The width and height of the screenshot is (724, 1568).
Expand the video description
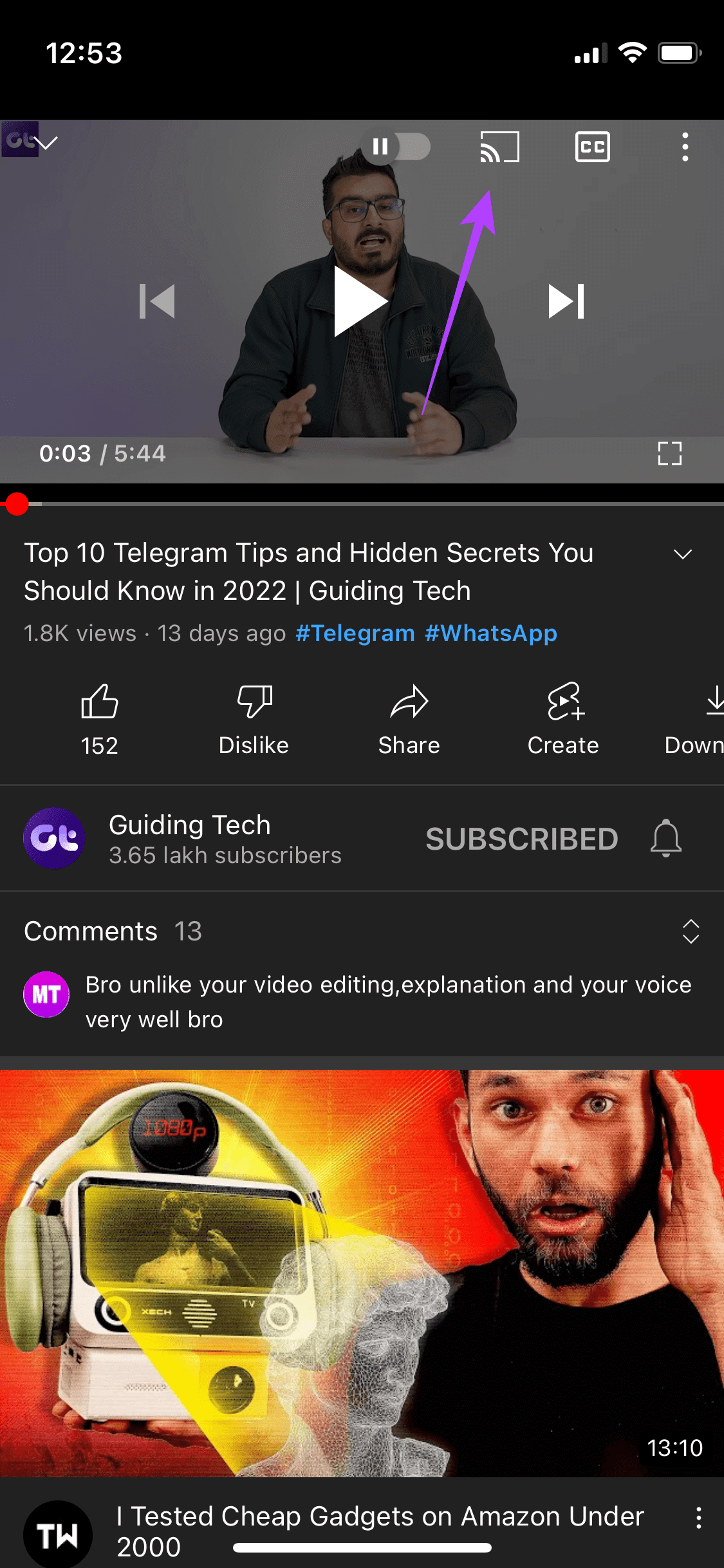(x=682, y=554)
